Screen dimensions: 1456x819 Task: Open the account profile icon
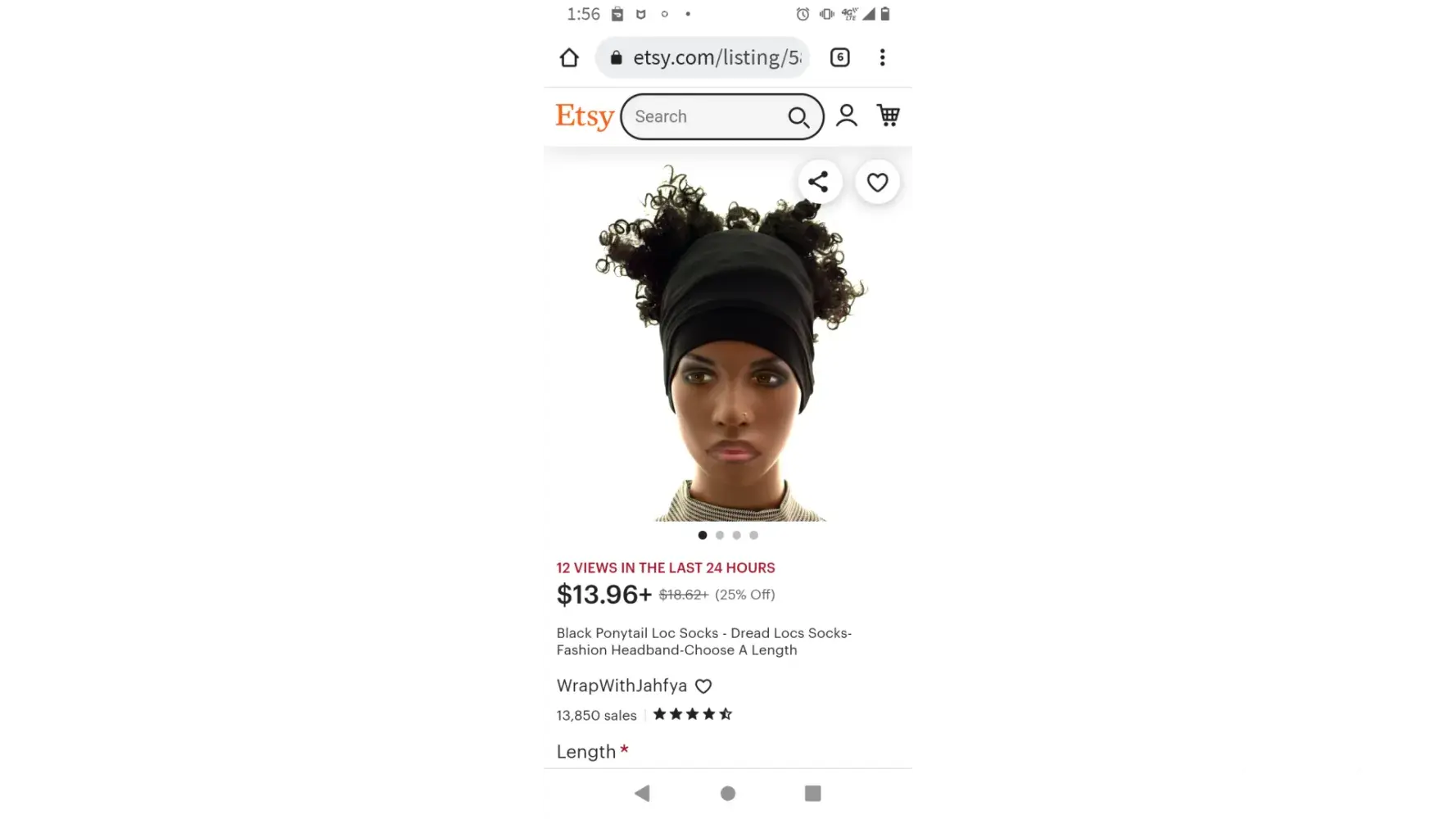click(846, 115)
